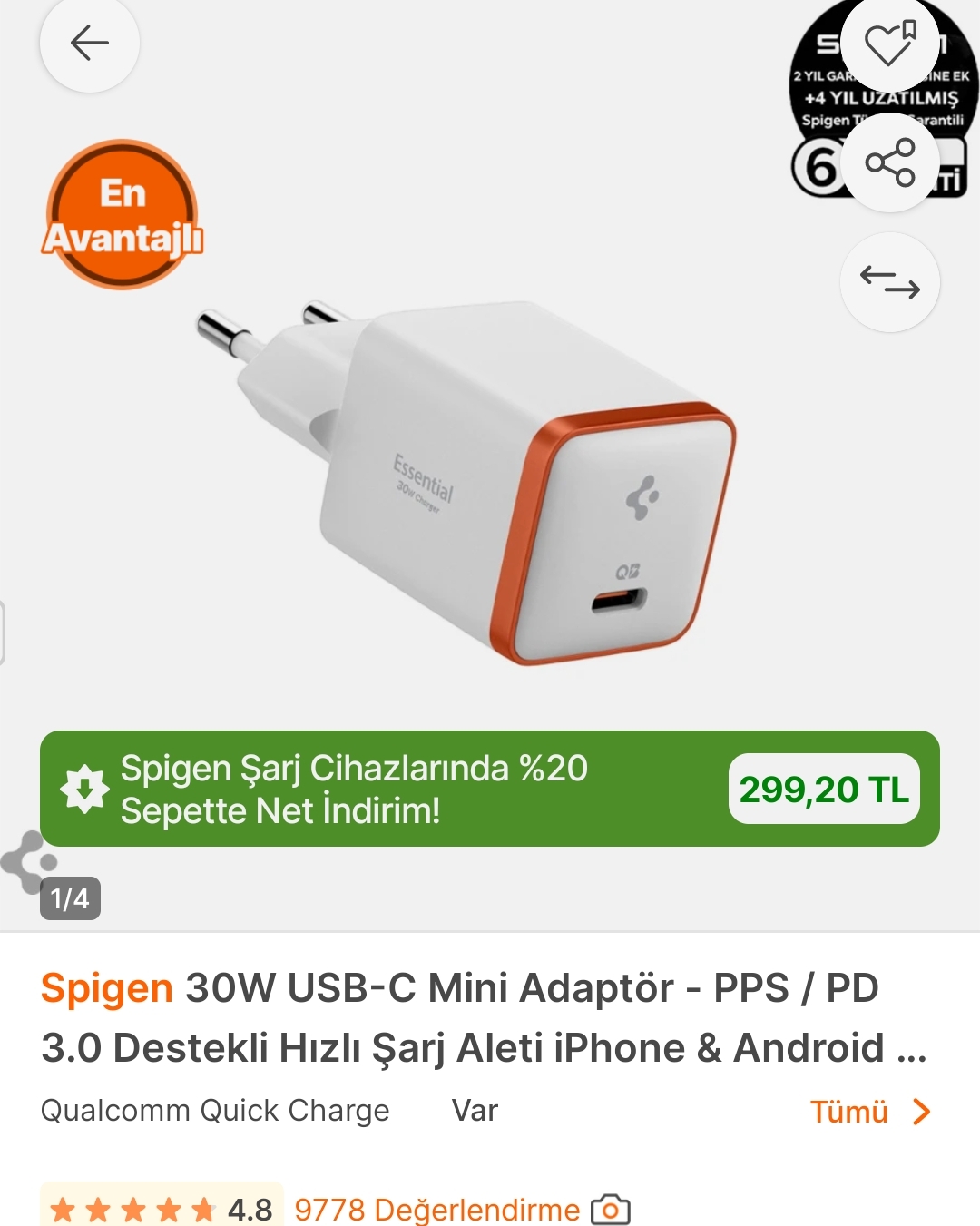Tap the Spigen %20 Sepette indirim banner
The height and width of the screenshot is (1226, 980).
(x=354, y=789)
